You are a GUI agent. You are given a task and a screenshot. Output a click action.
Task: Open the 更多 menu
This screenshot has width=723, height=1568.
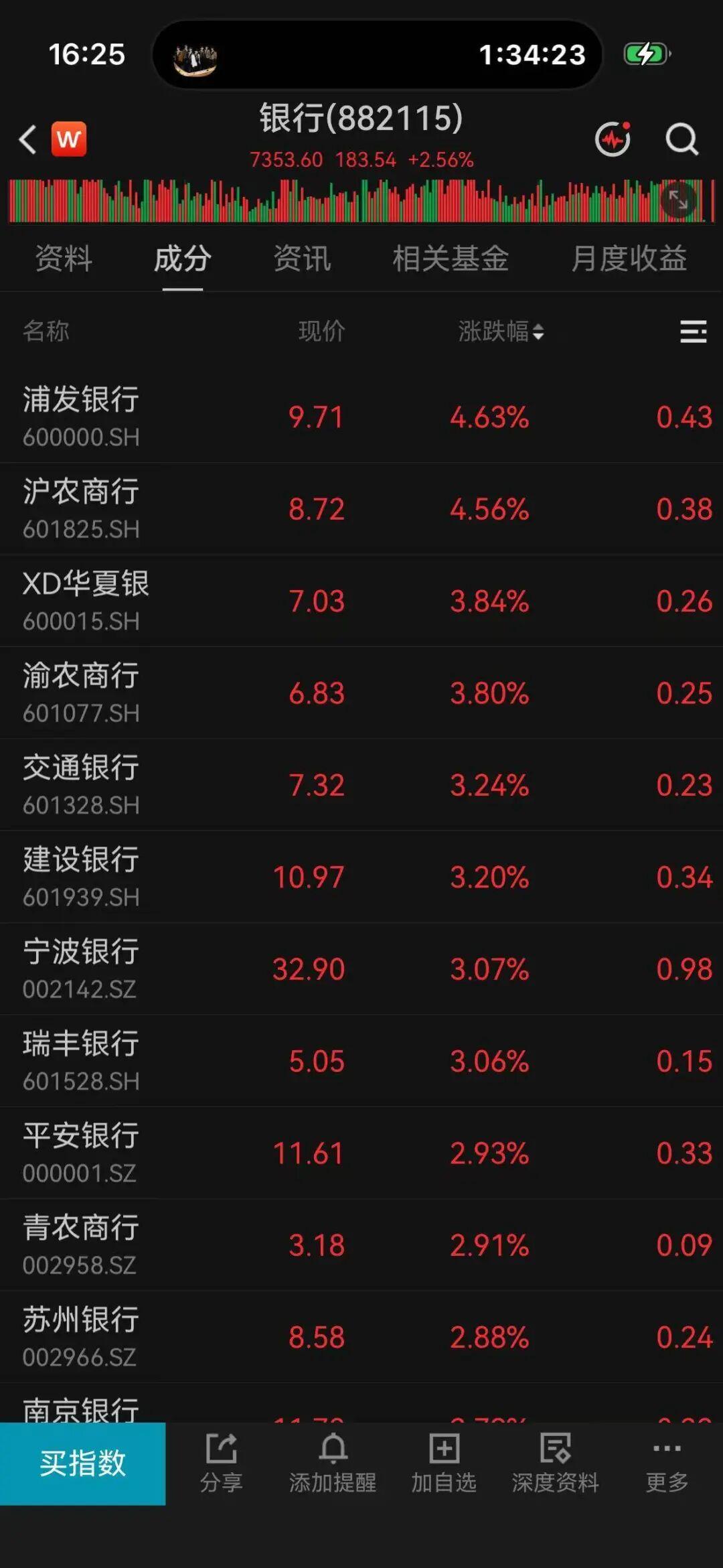pos(667,1464)
